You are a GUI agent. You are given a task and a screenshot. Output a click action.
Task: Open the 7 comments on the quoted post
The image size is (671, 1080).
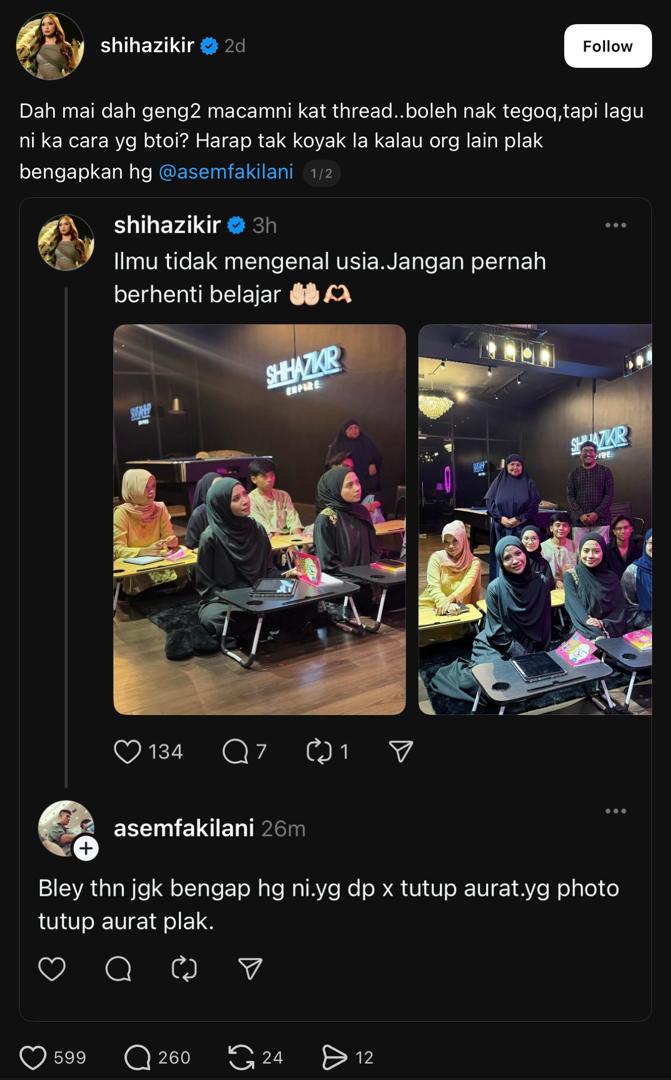tap(235, 751)
